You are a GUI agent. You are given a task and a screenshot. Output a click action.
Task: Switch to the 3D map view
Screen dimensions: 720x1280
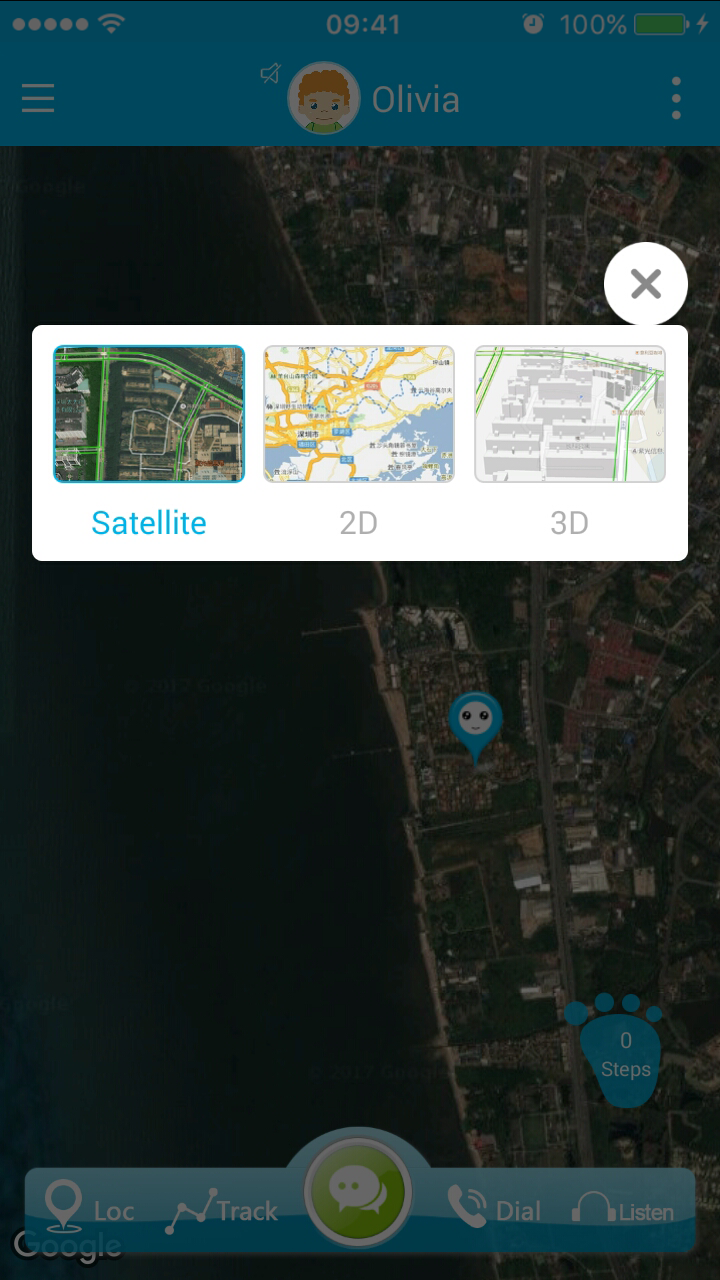coord(570,414)
